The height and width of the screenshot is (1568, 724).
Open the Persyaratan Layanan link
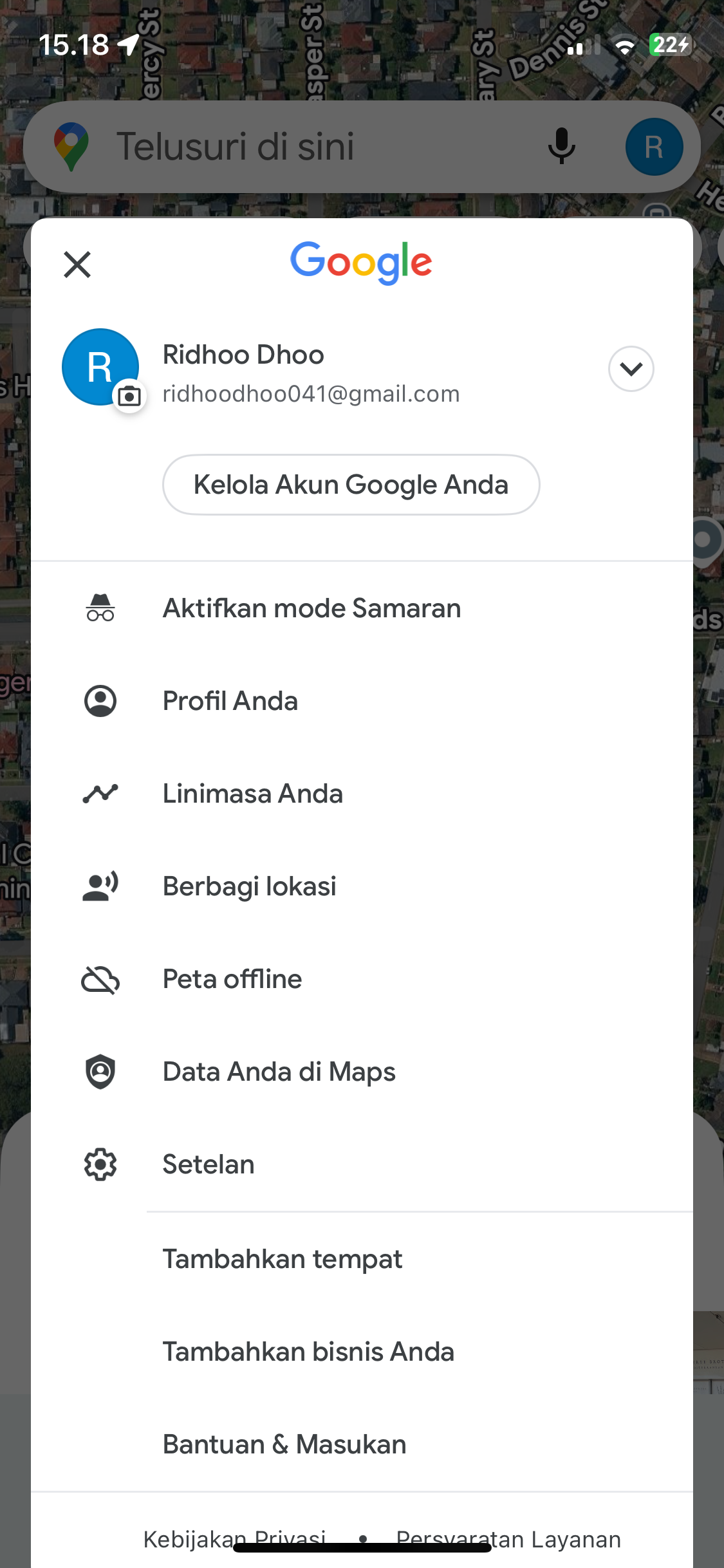tap(508, 1540)
